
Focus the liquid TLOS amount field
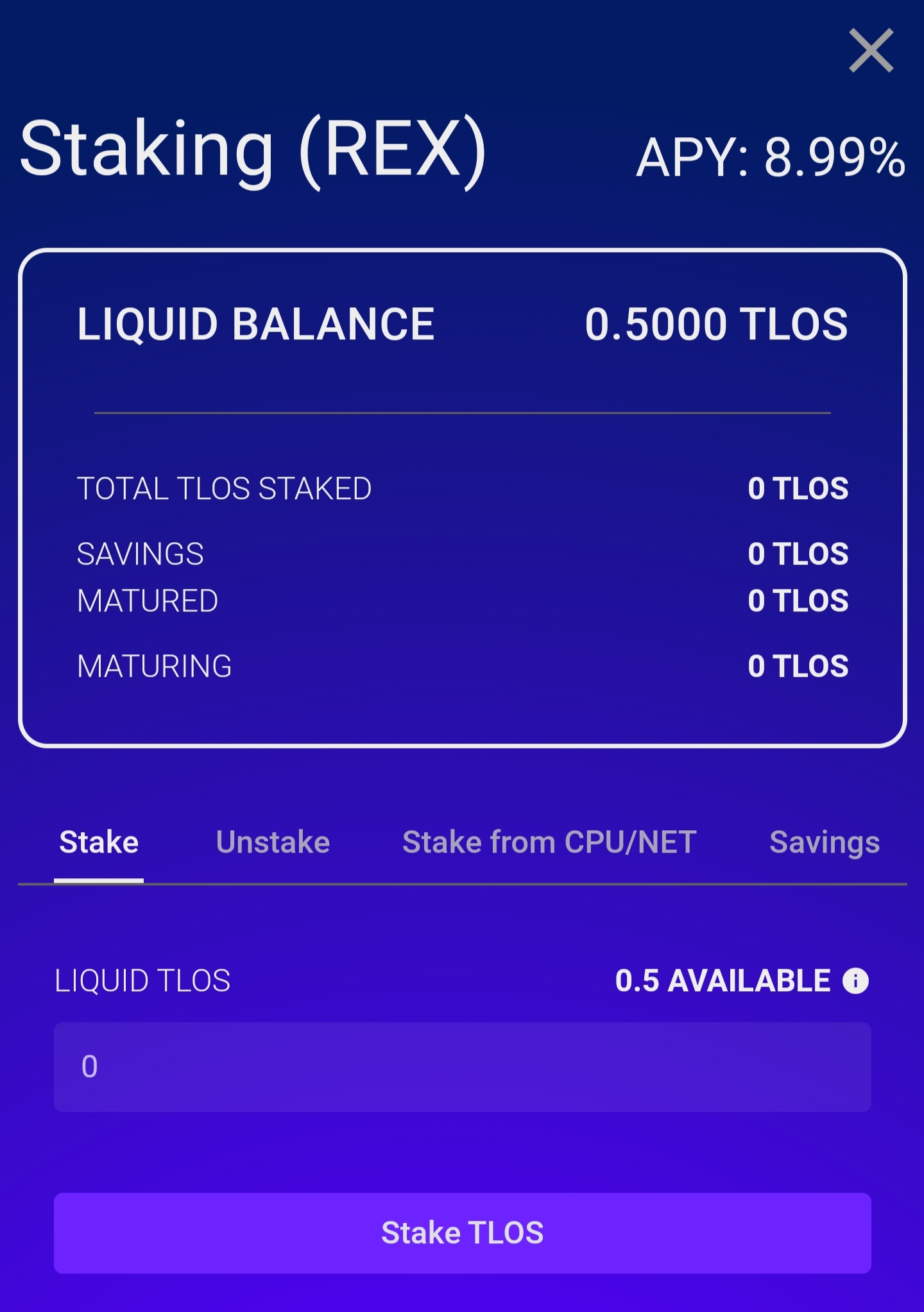[x=462, y=1067]
